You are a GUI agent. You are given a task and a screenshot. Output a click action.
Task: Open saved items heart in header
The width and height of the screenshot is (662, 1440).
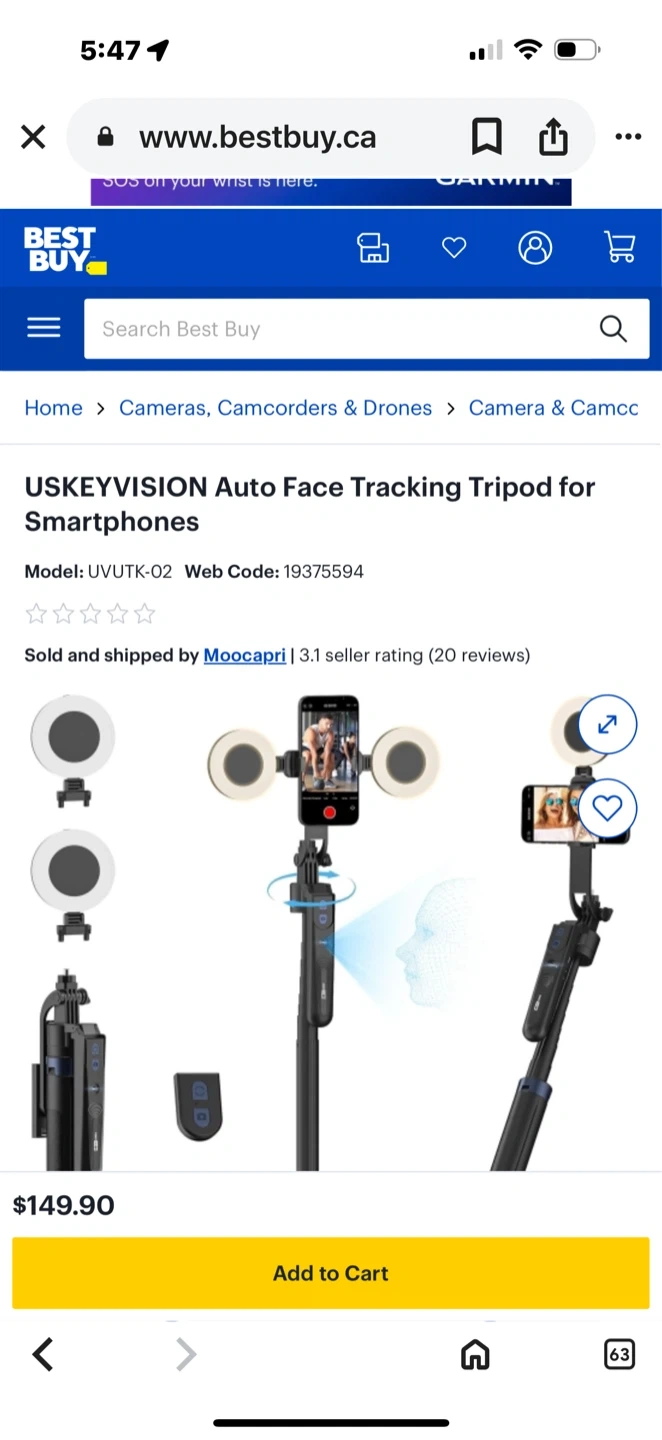tap(454, 248)
